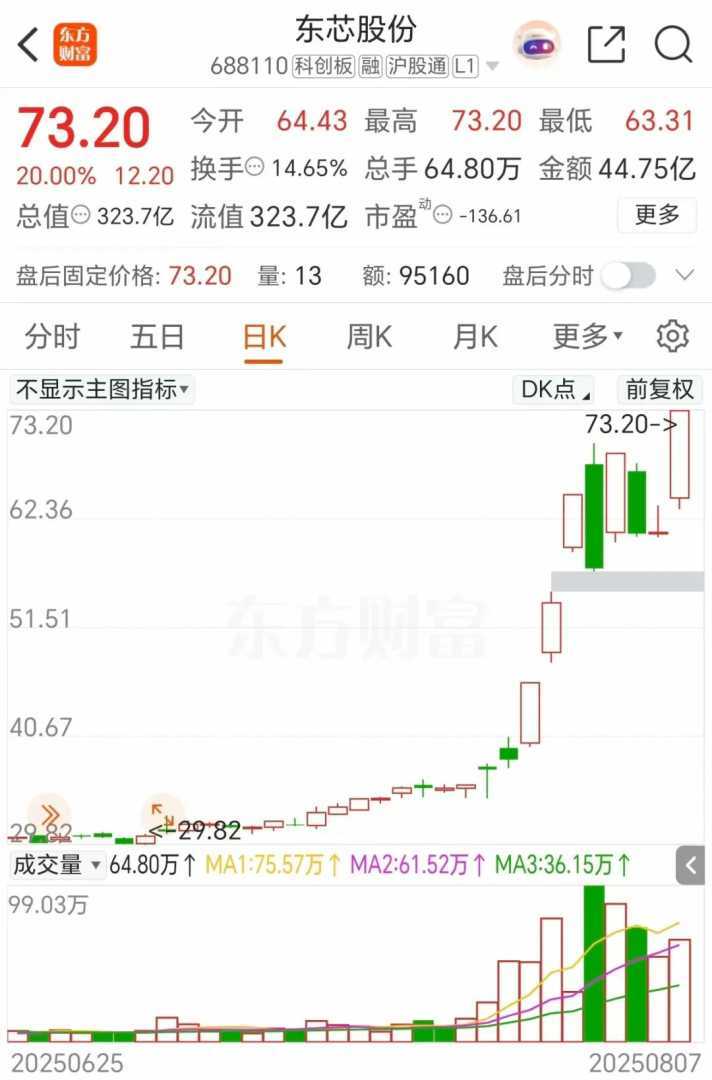Switch to the 五日 chart tab

157,337
